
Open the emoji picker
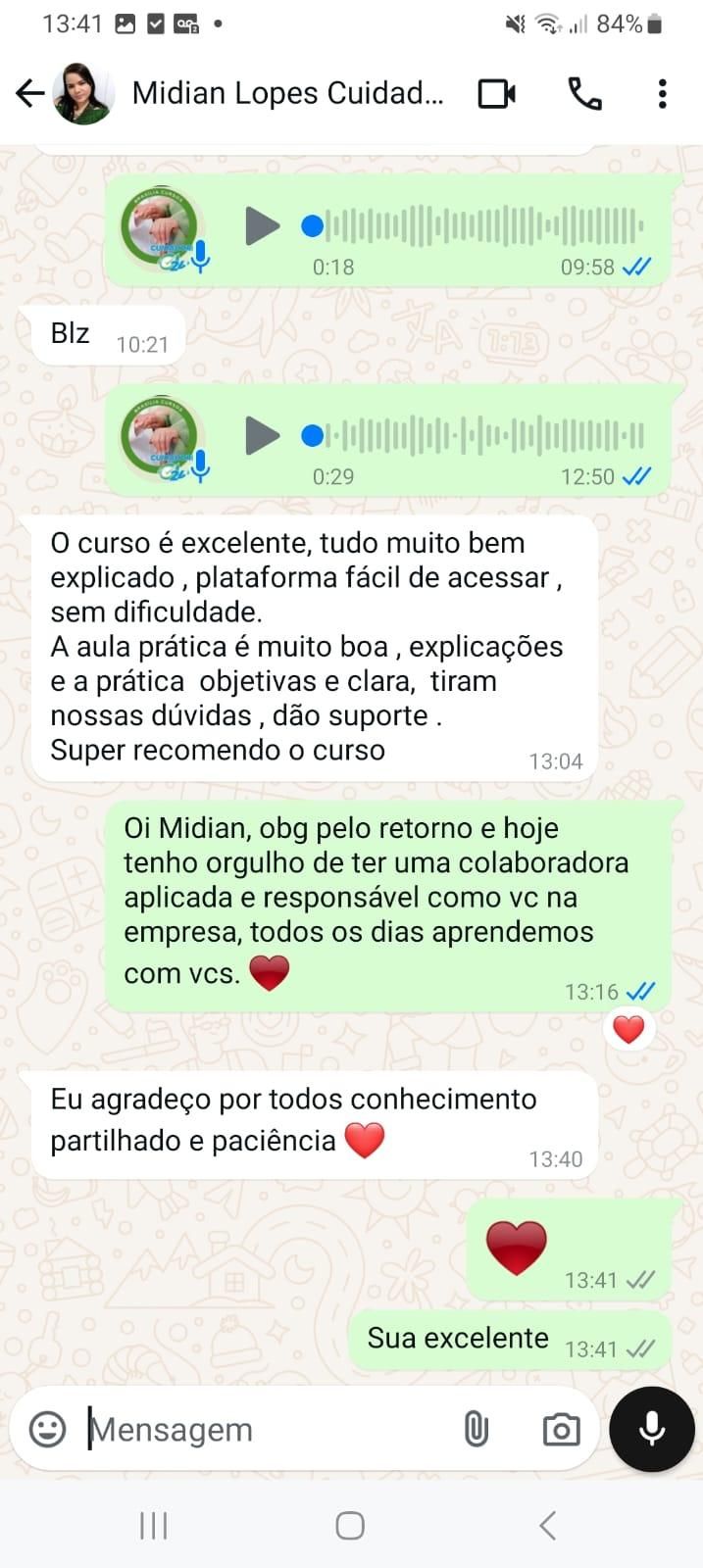point(47,1429)
